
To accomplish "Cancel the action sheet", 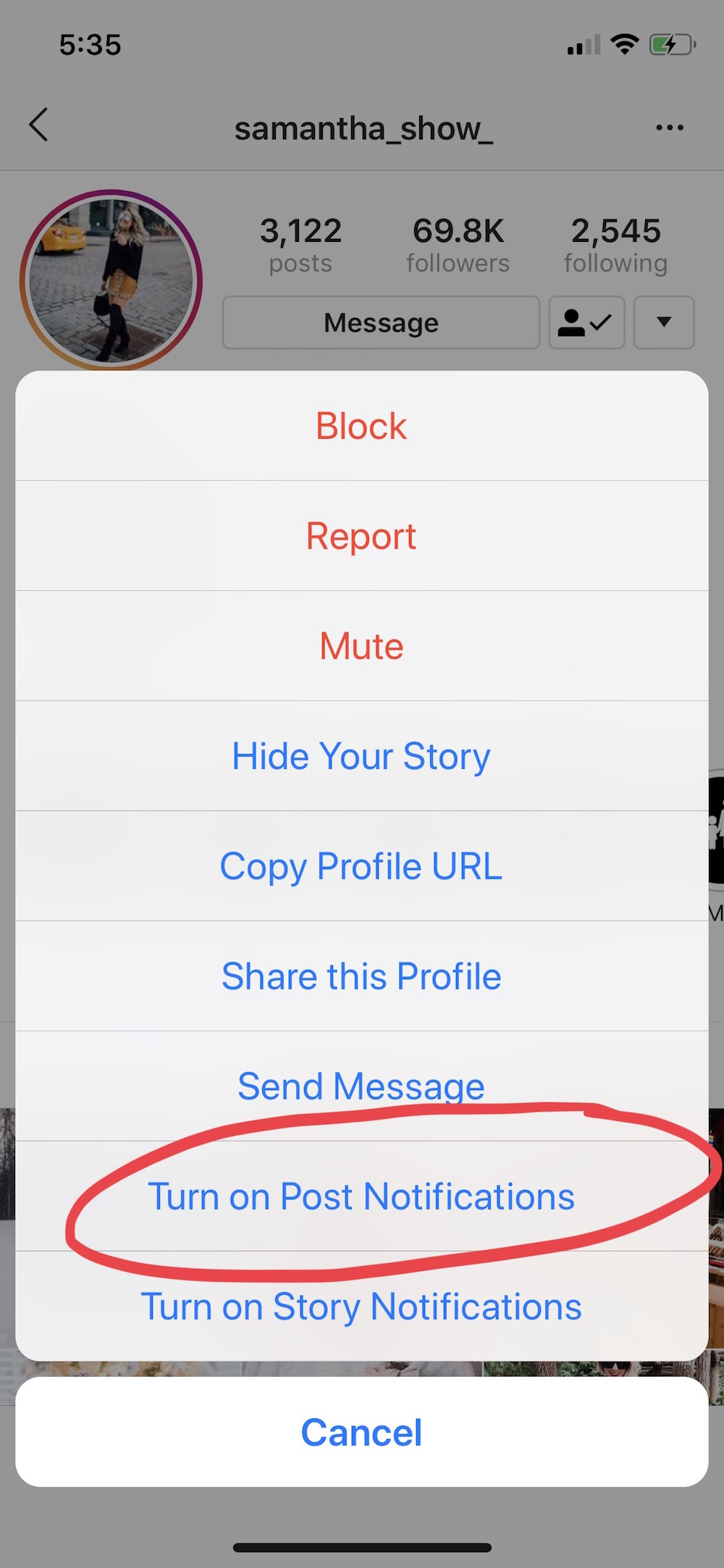I will click(x=361, y=1433).
